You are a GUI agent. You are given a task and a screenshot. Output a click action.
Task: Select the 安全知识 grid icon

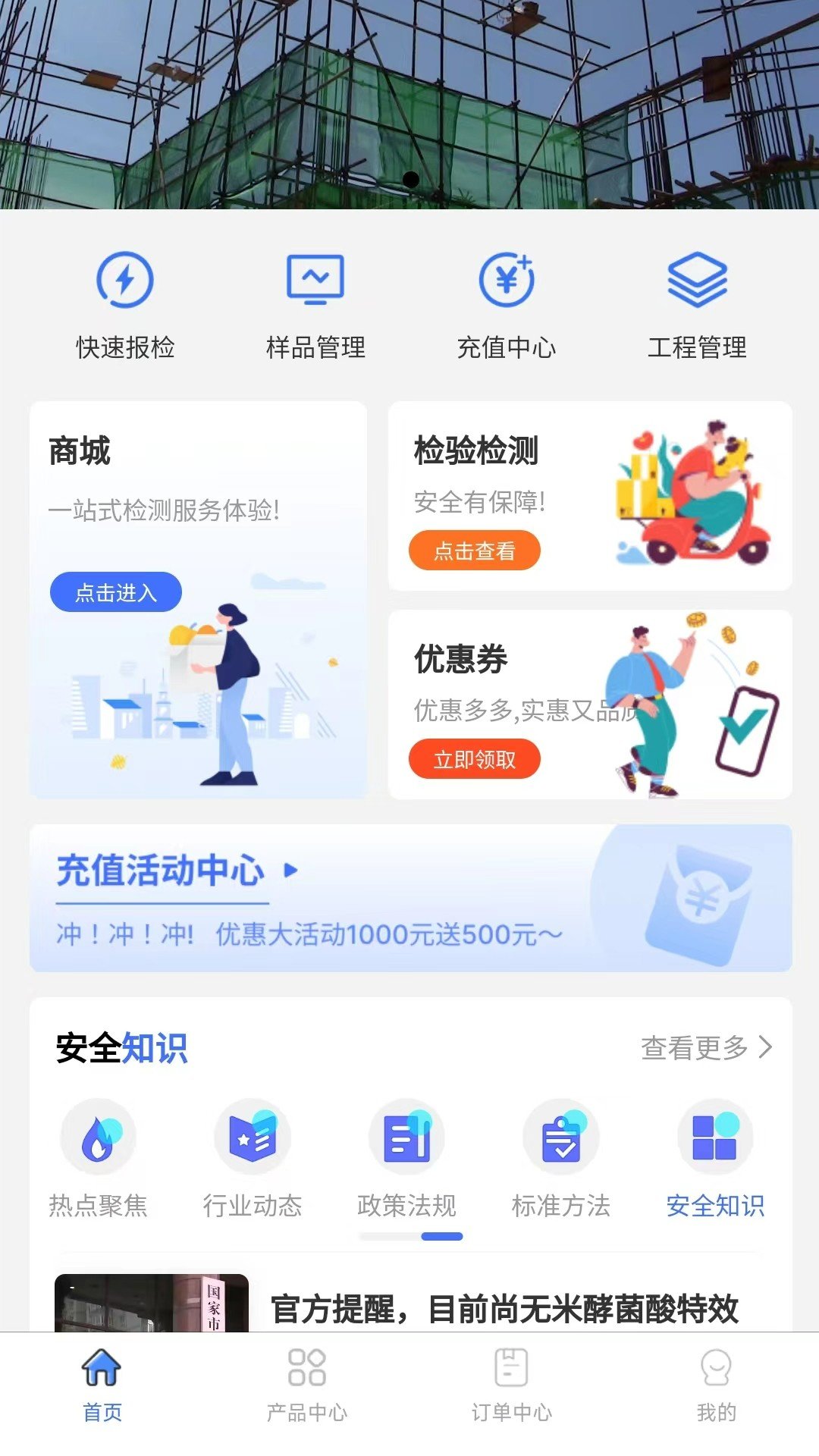(714, 1136)
